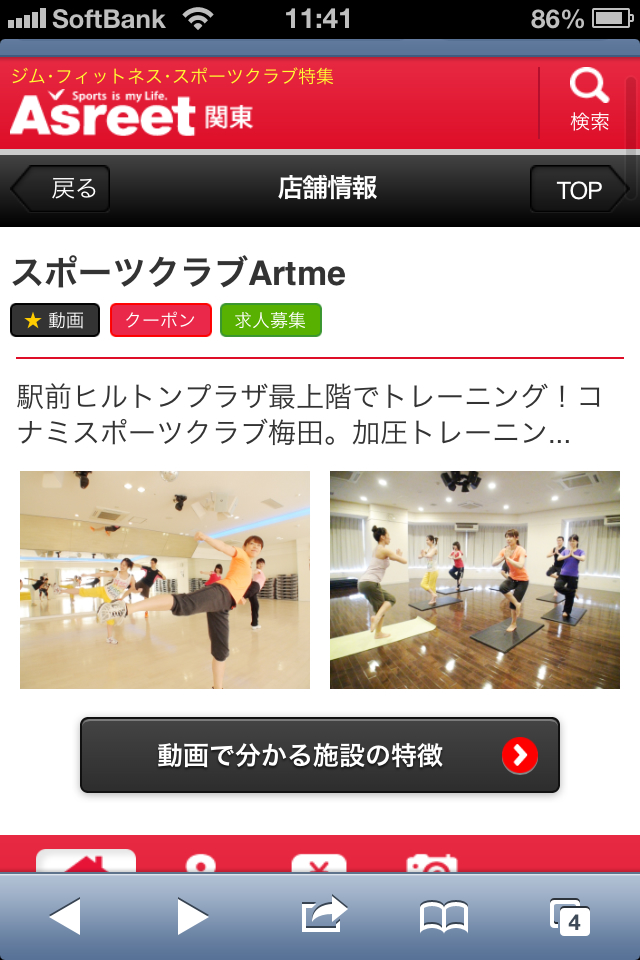This screenshot has width=640, height=960.
Task: Jump to TOP page button
Action: click(x=578, y=189)
